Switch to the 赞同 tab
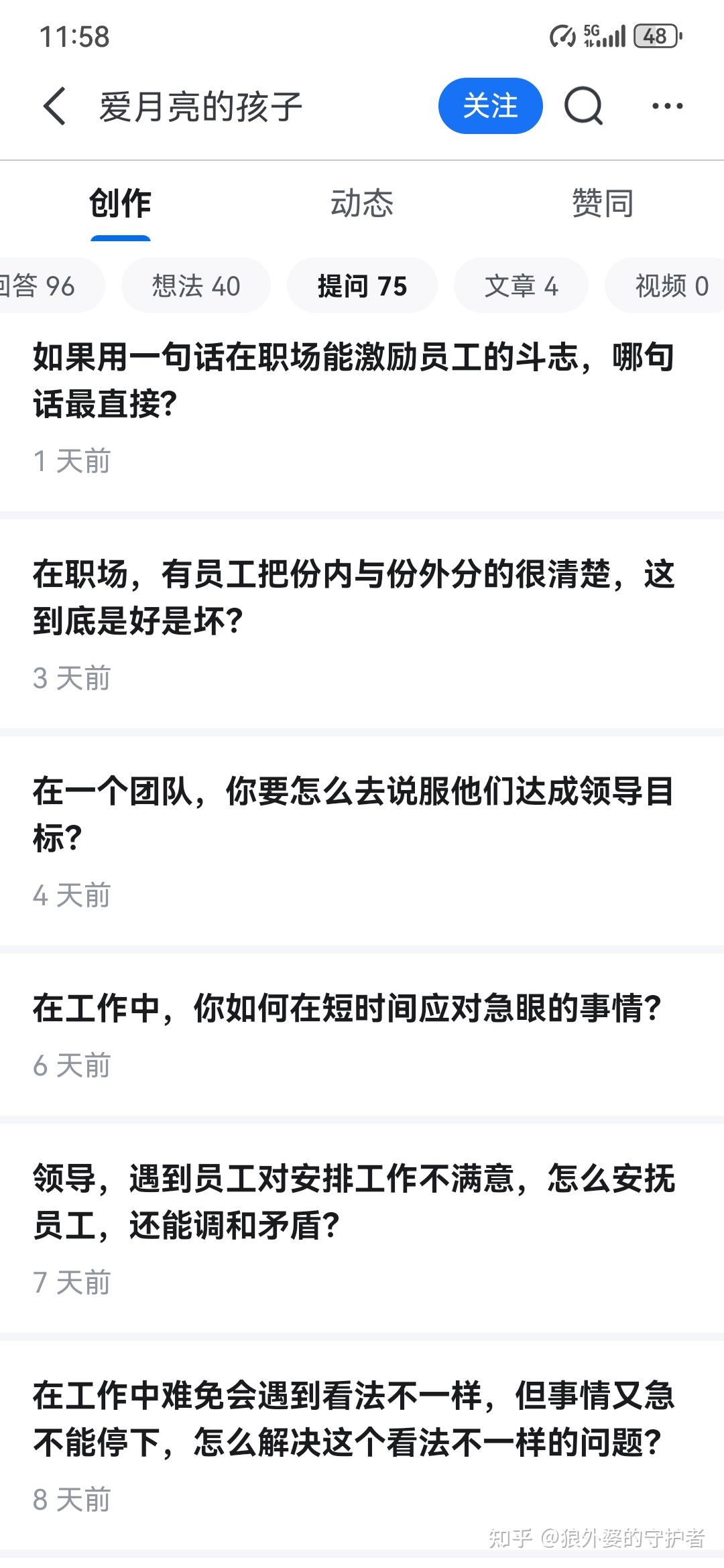This screenshot has width=724, height=1568. coord(602,202)
